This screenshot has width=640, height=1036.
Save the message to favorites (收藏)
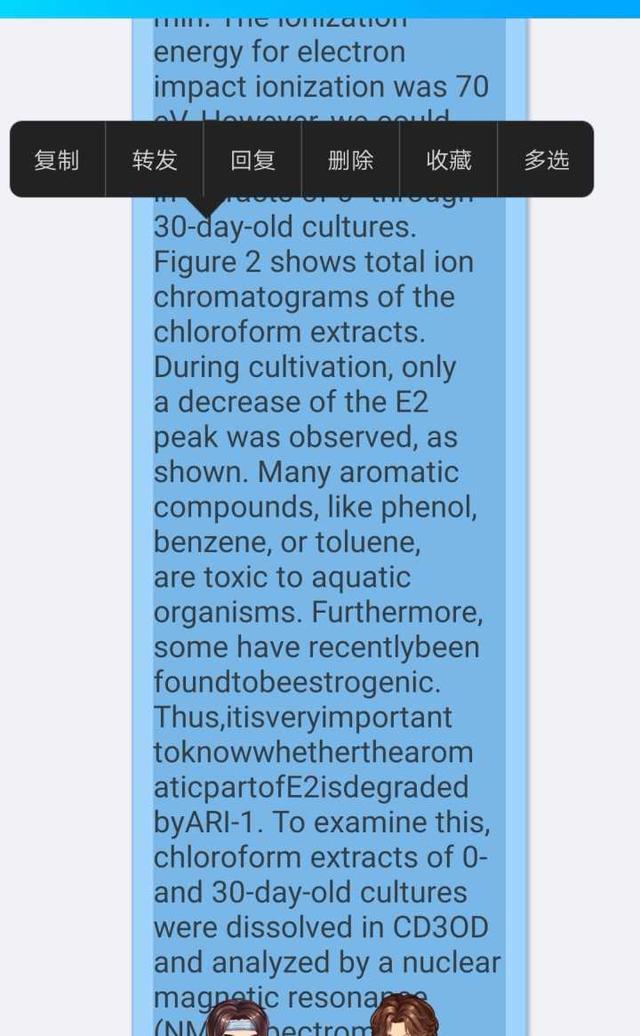pos(449,160)
